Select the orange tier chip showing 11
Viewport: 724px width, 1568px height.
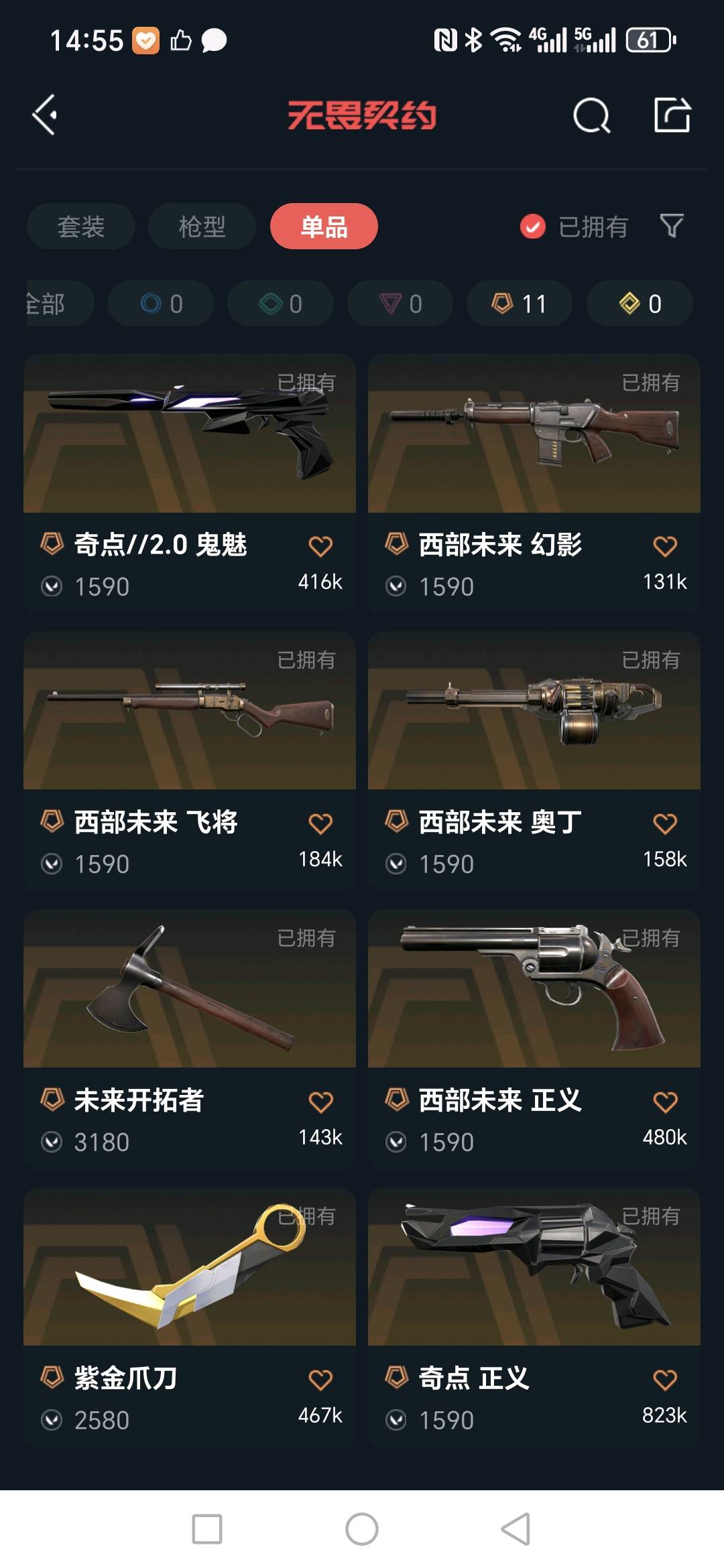coord(520,304)
